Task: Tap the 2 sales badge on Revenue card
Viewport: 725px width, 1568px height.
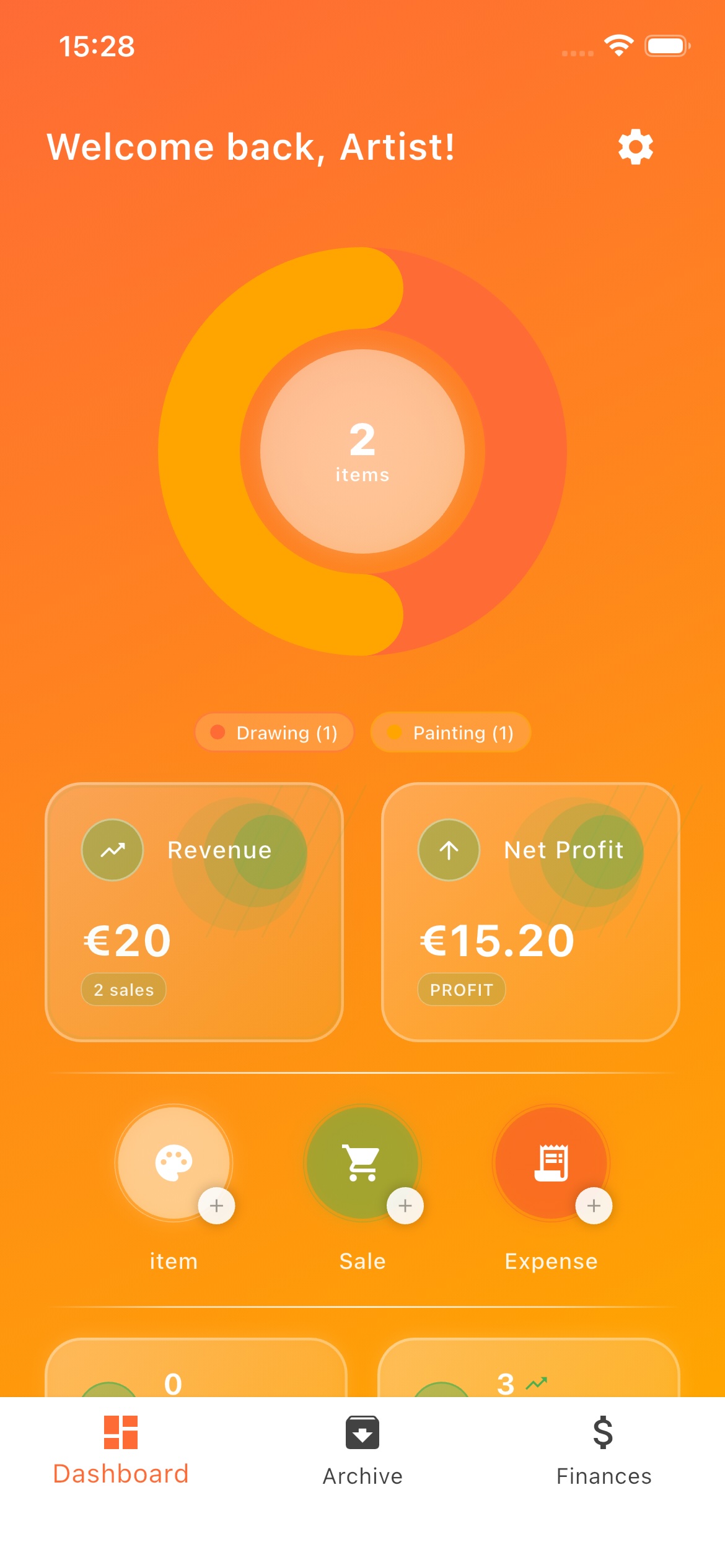Action: tap(123, 989)
